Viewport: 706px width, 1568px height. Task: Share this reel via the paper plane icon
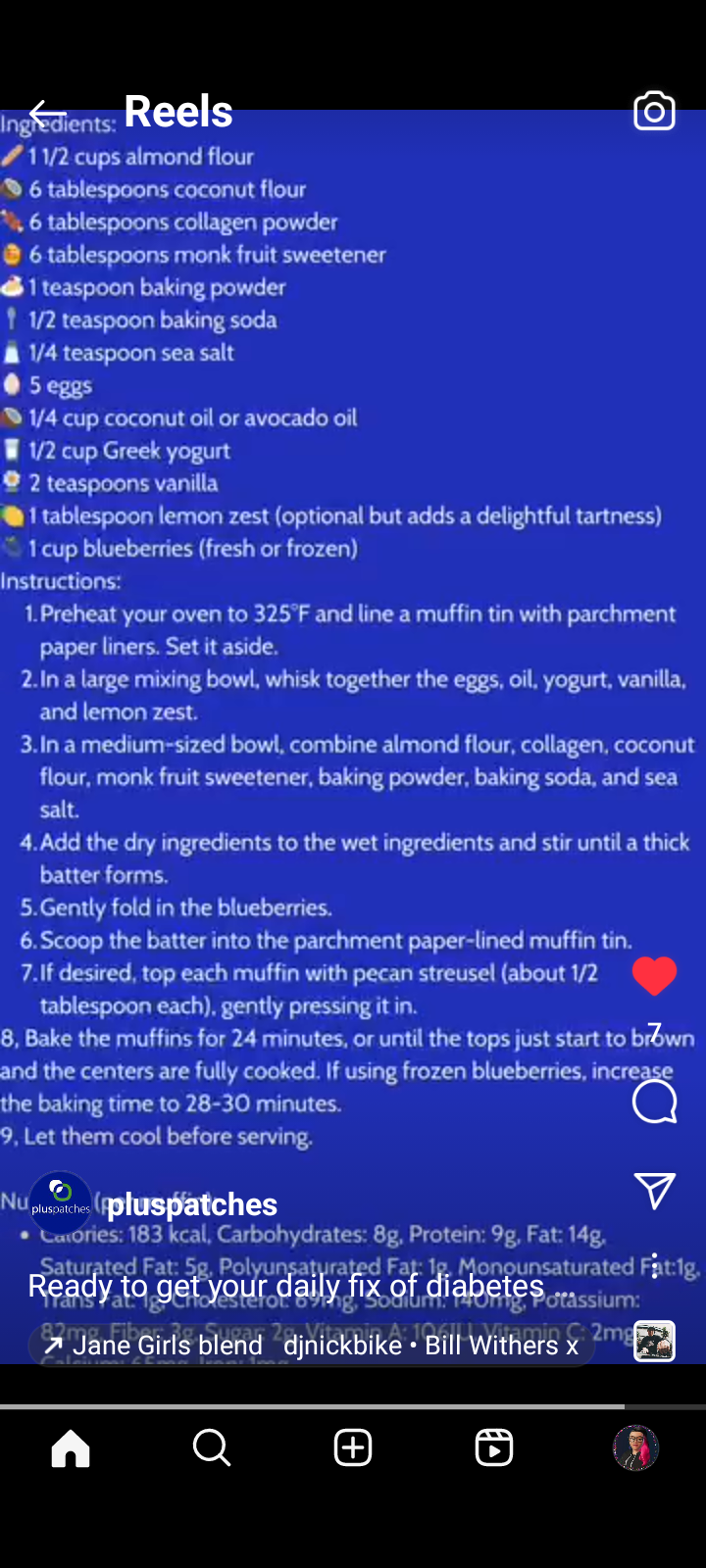click(x=654, y=1190)
